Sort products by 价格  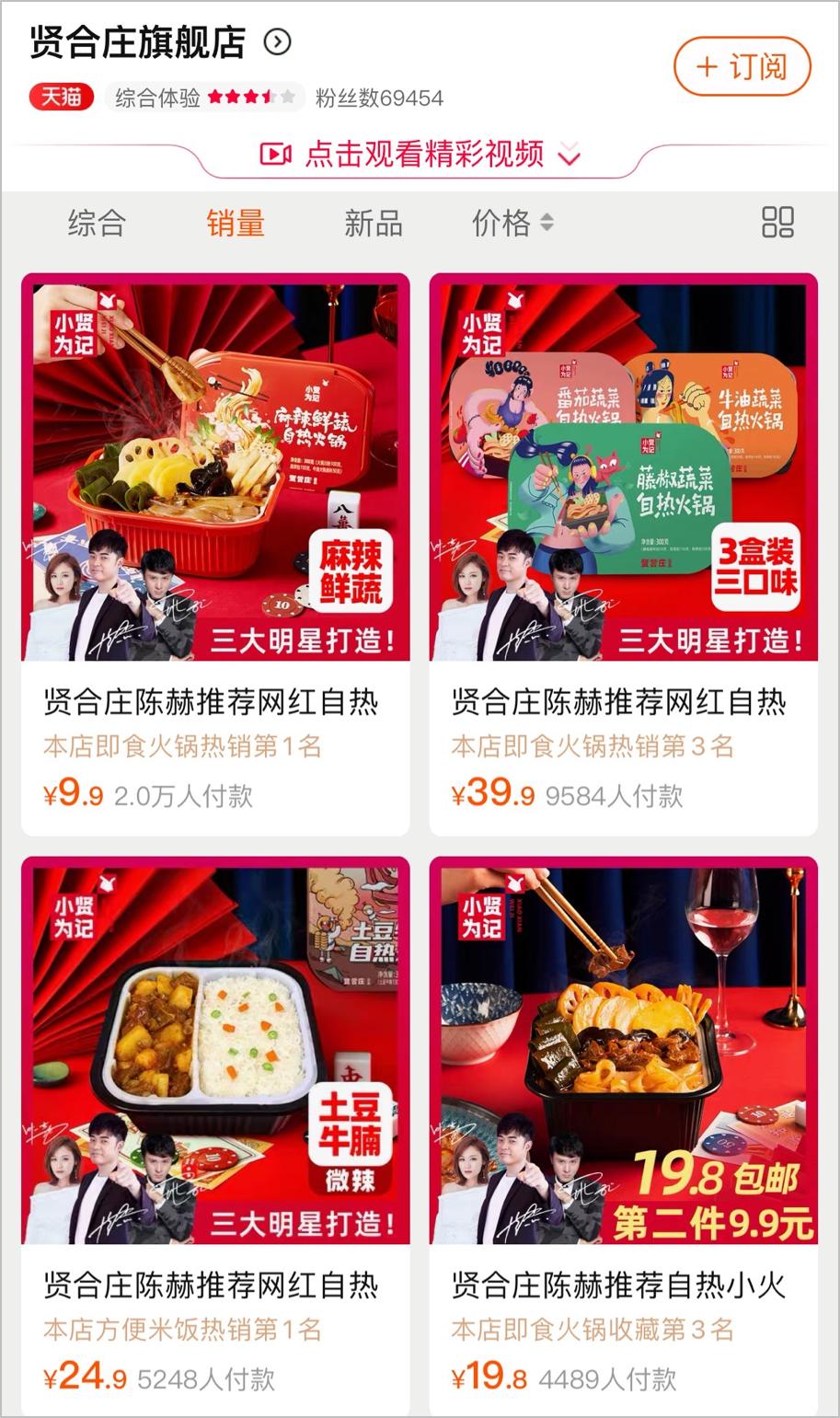[512, 223]
